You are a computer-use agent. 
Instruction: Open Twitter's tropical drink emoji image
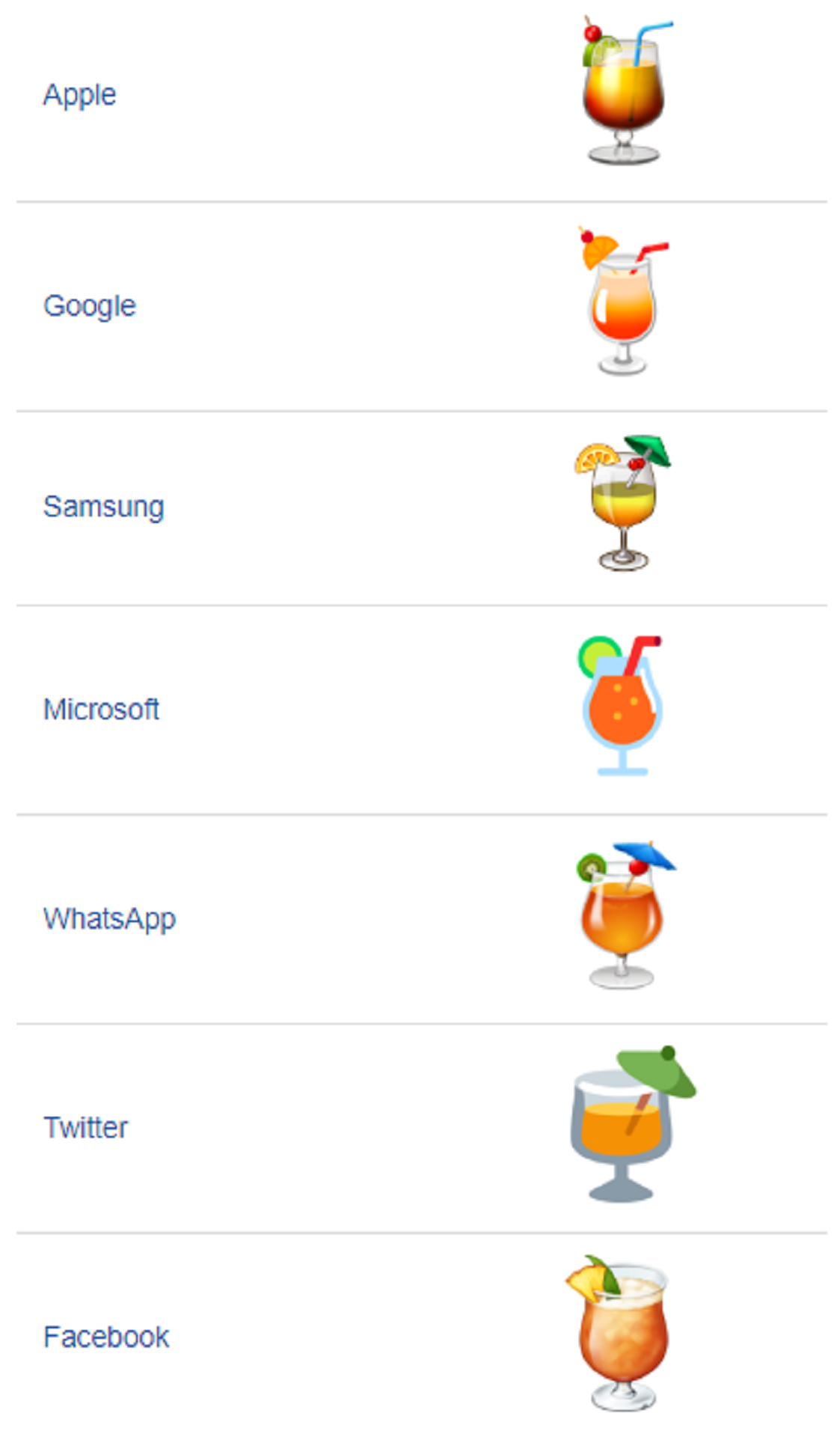click(x=633, y=1124)
